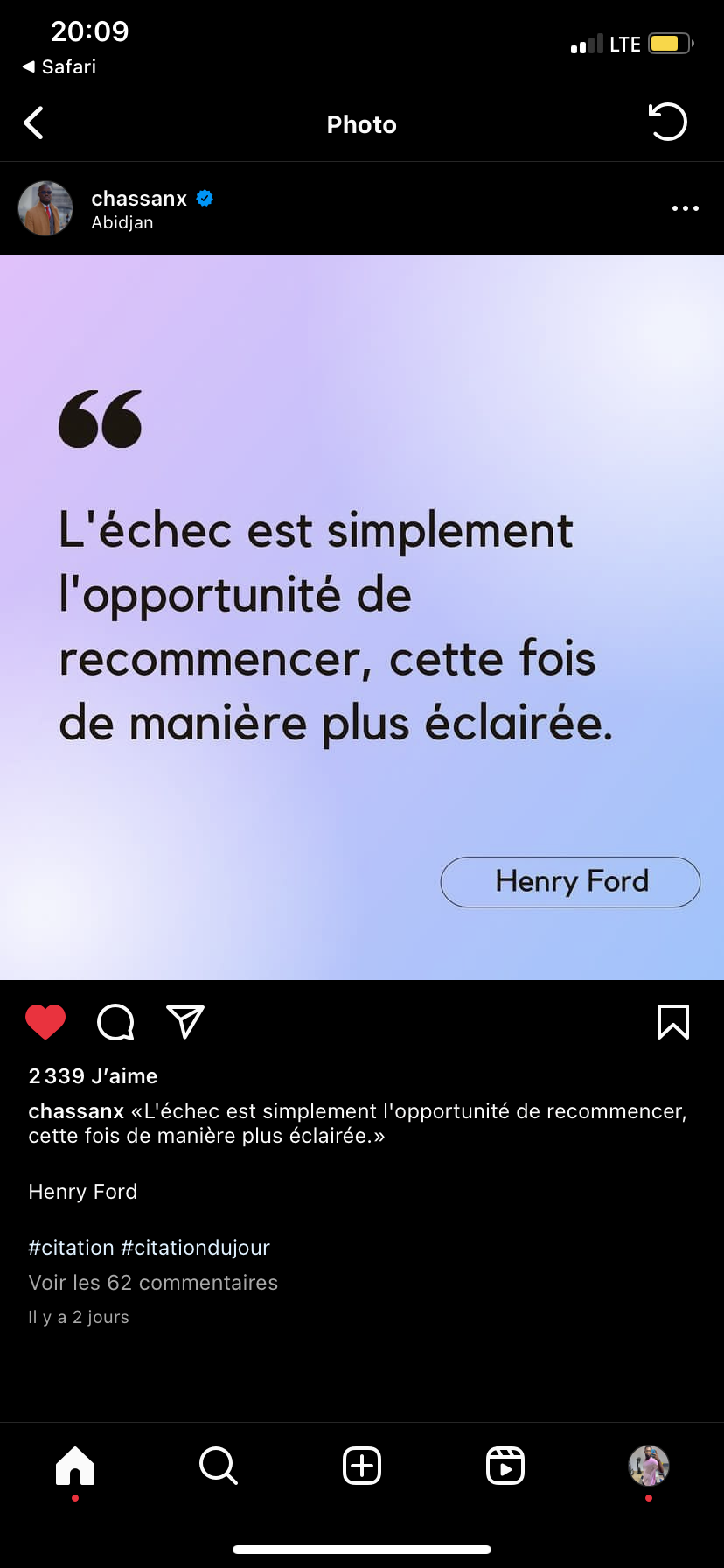Image resolution: width=724 pixels, height=1568 pixels.
Task: Open the post overflow menu
Action: [x=685, y=208]
